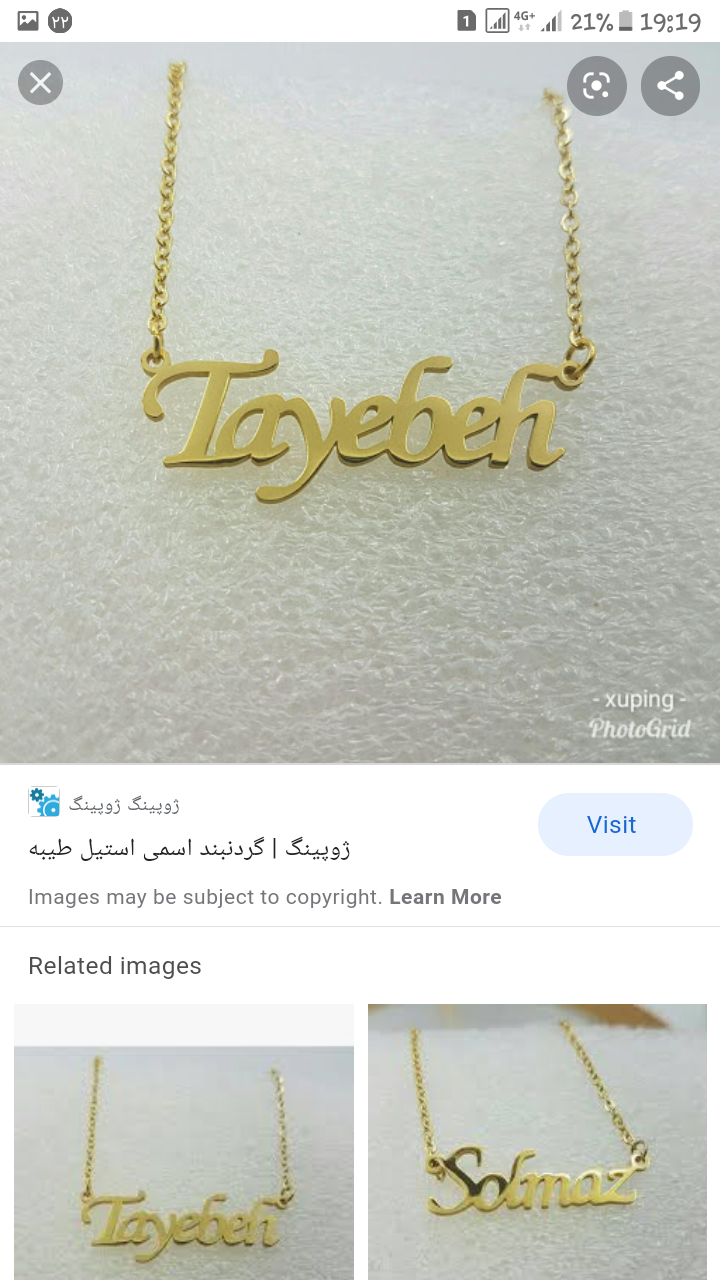Viewport: 720px width, 1280px height.
Task: Search this image with Lens
Action: click(596, 86)
